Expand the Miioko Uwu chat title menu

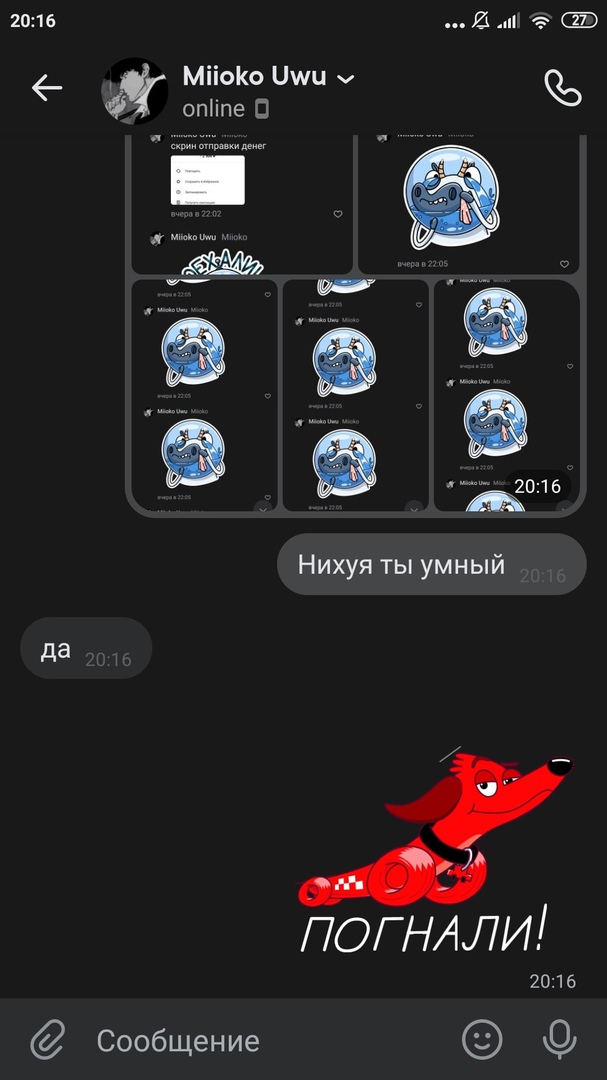click(345, 78)
